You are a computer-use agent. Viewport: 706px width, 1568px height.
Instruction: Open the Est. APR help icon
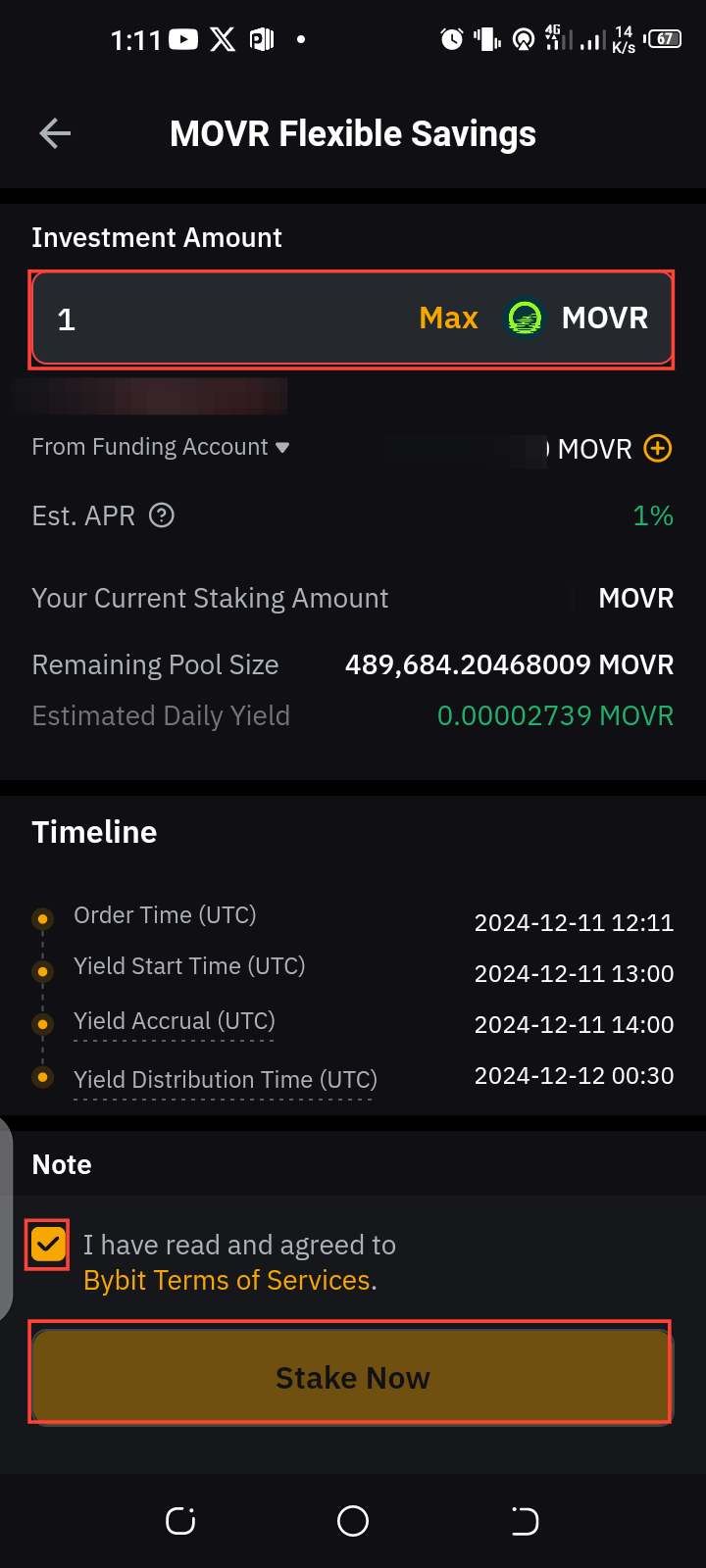162,515
